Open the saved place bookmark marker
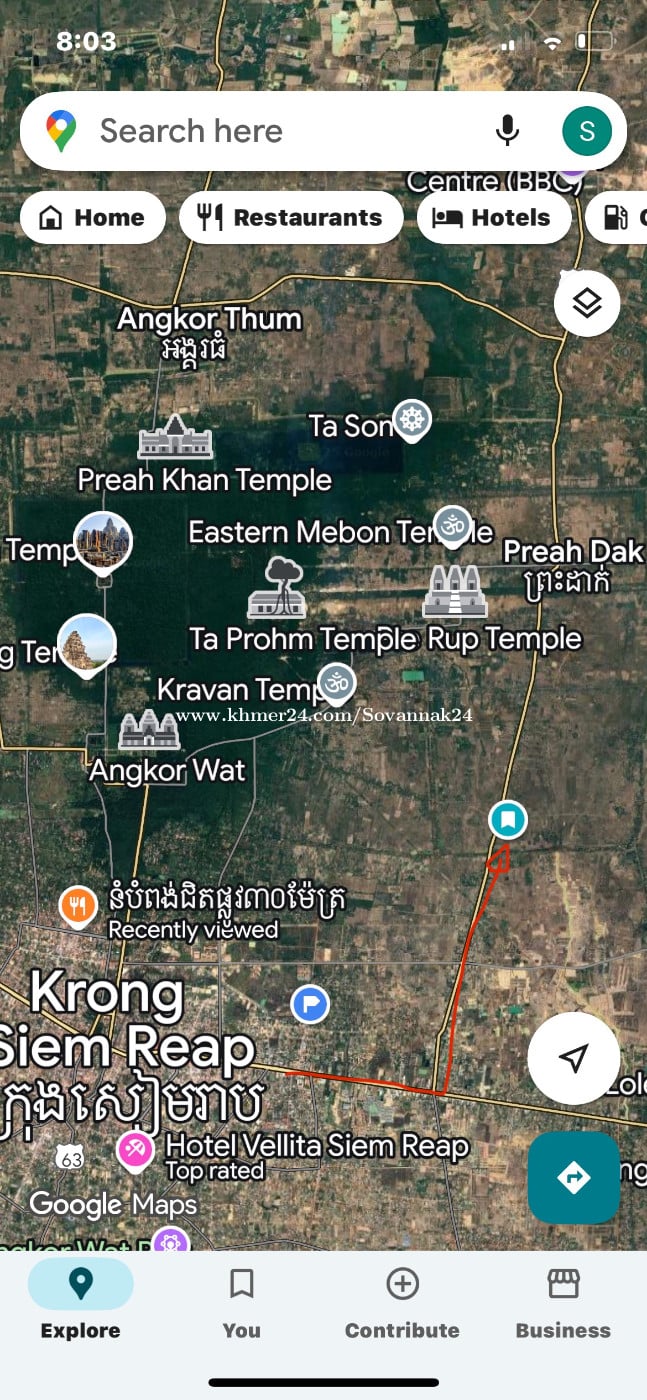Viewport: 647px width, 1400px height. 508,820
